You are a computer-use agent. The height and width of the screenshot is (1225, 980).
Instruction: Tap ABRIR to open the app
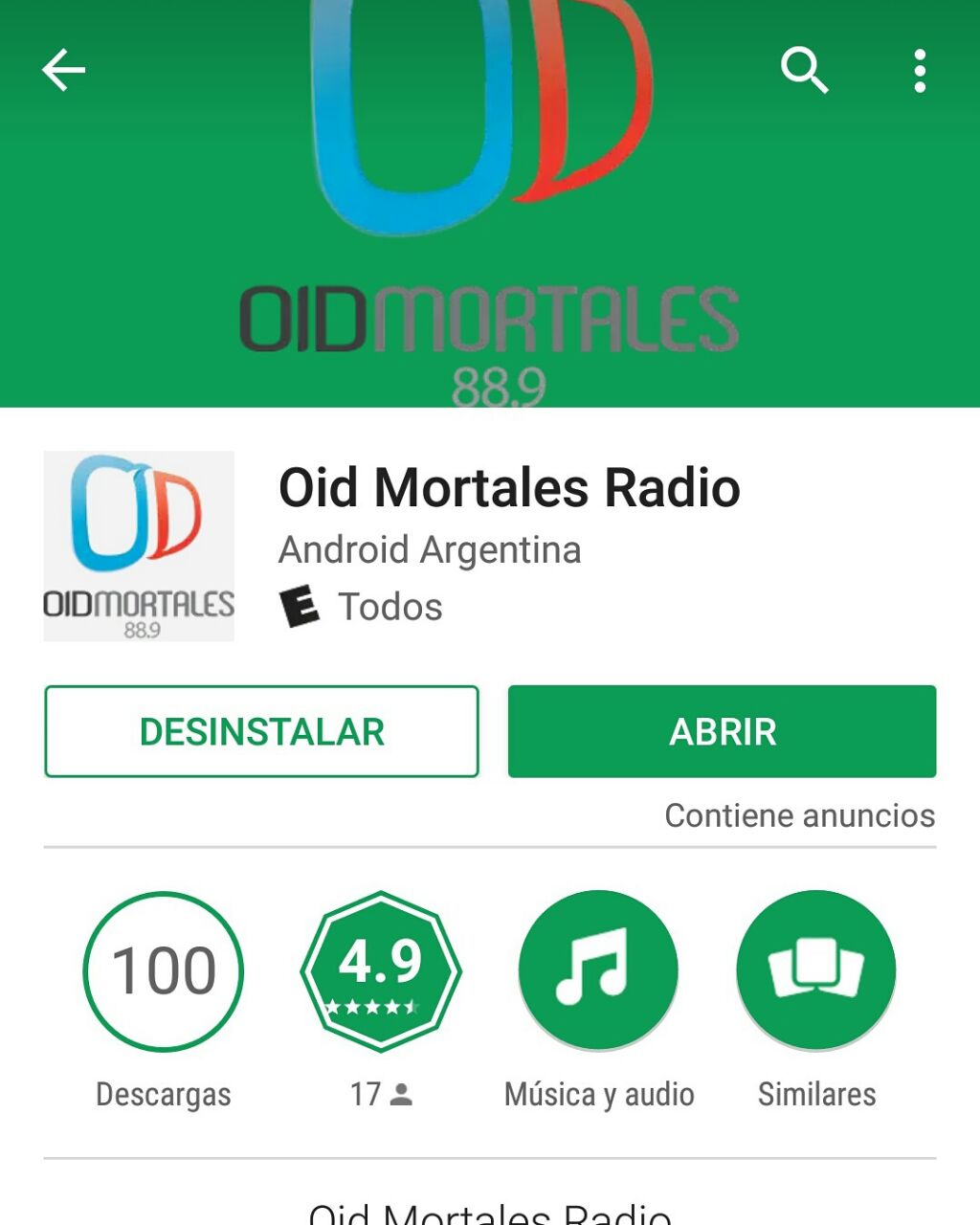[x=722, y=731]
